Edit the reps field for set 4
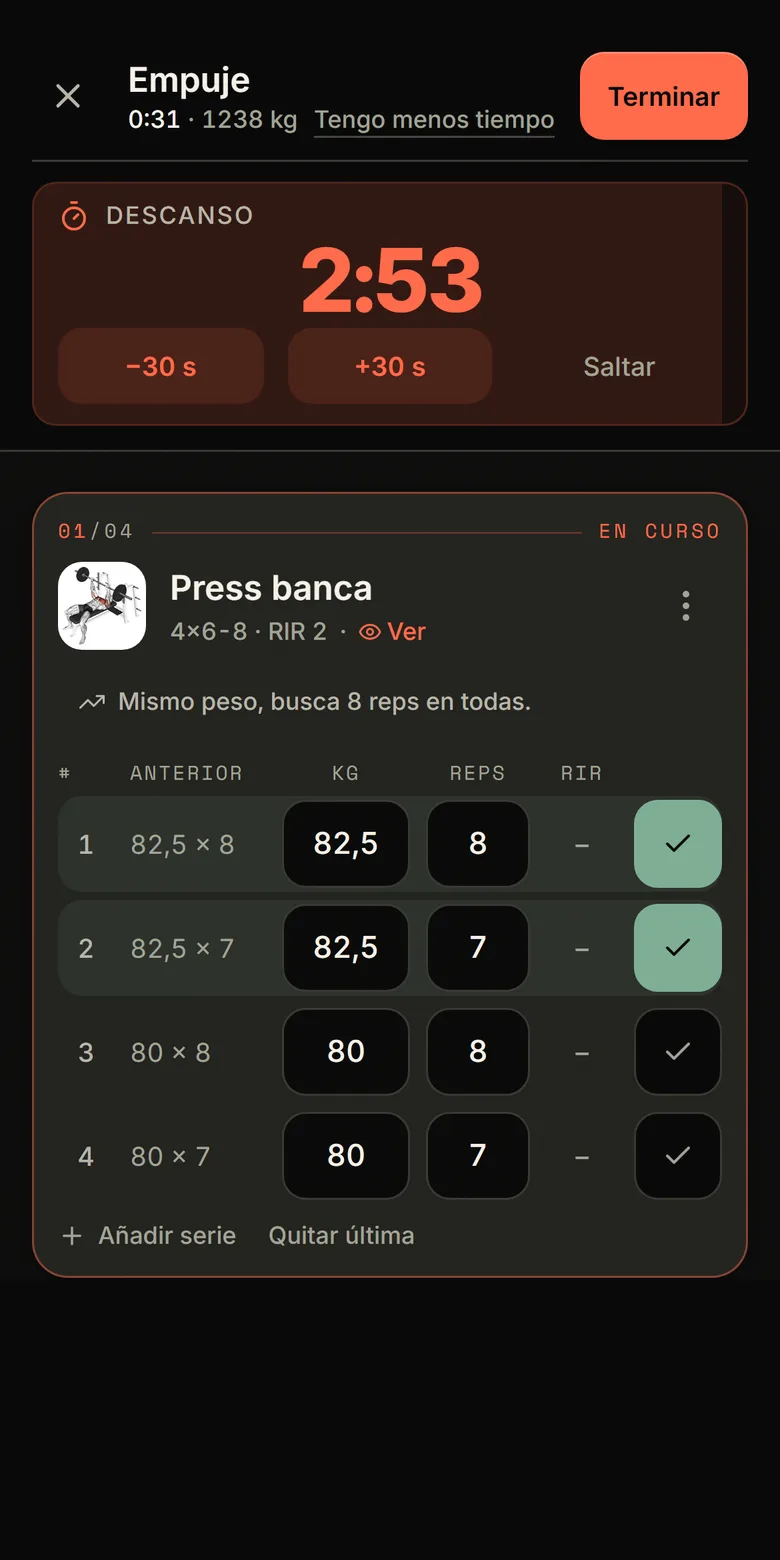 [478, 1156]
